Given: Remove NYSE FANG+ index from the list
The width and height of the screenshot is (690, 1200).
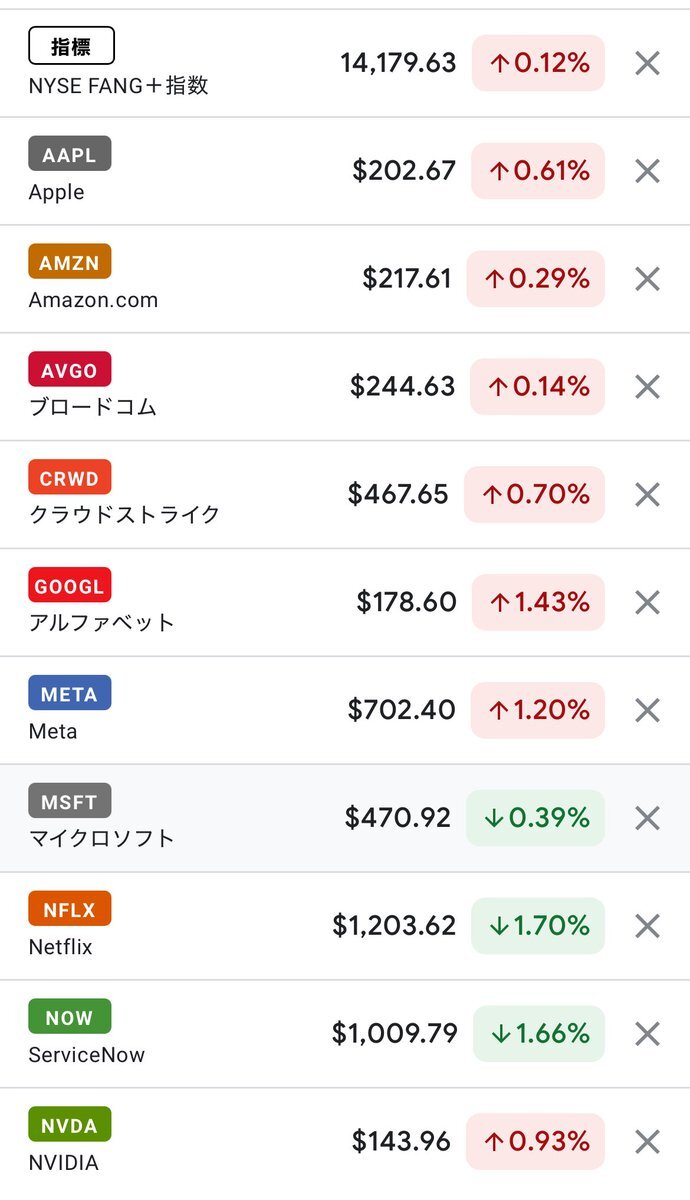Looking at the screenshot, I should click(648, 63).
